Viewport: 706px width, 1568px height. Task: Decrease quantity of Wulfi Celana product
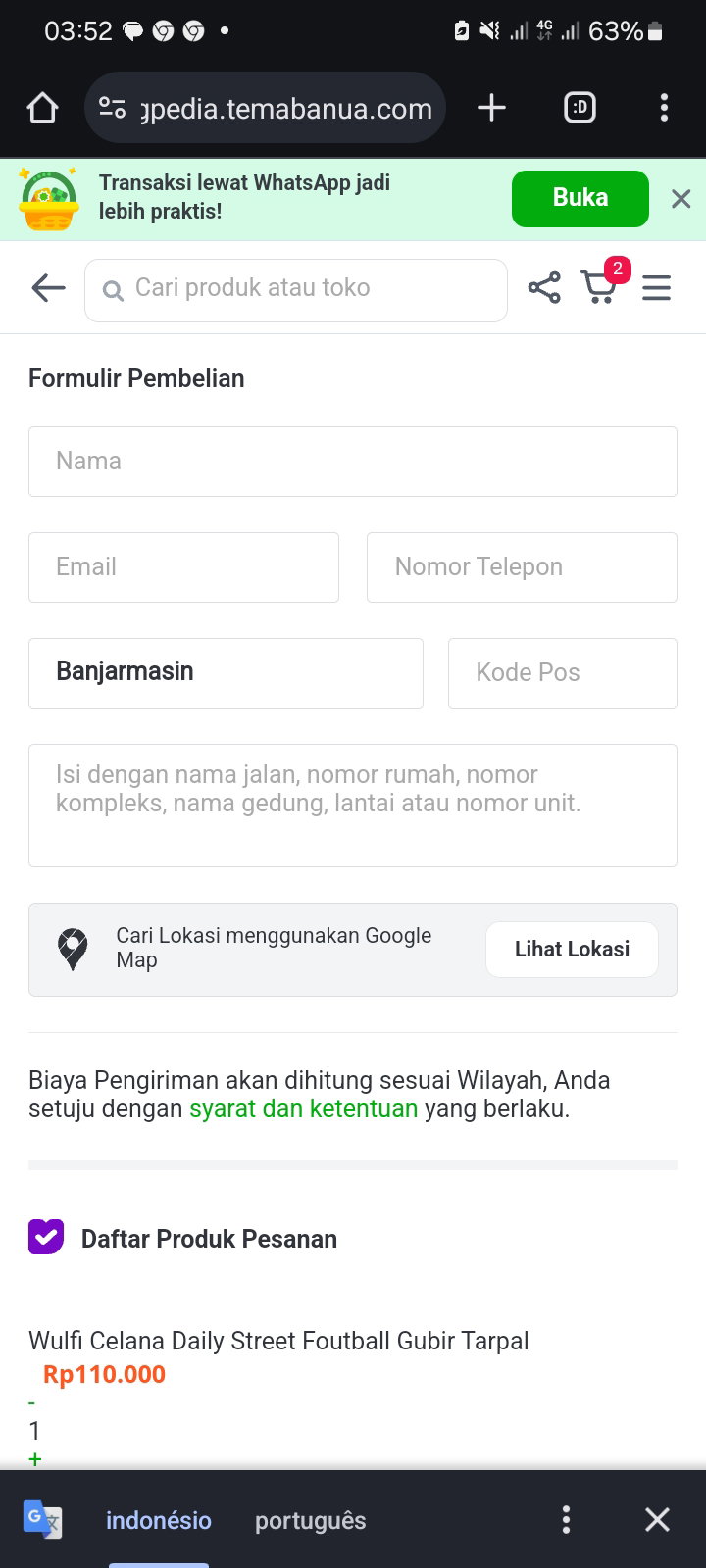[32, 1403]
